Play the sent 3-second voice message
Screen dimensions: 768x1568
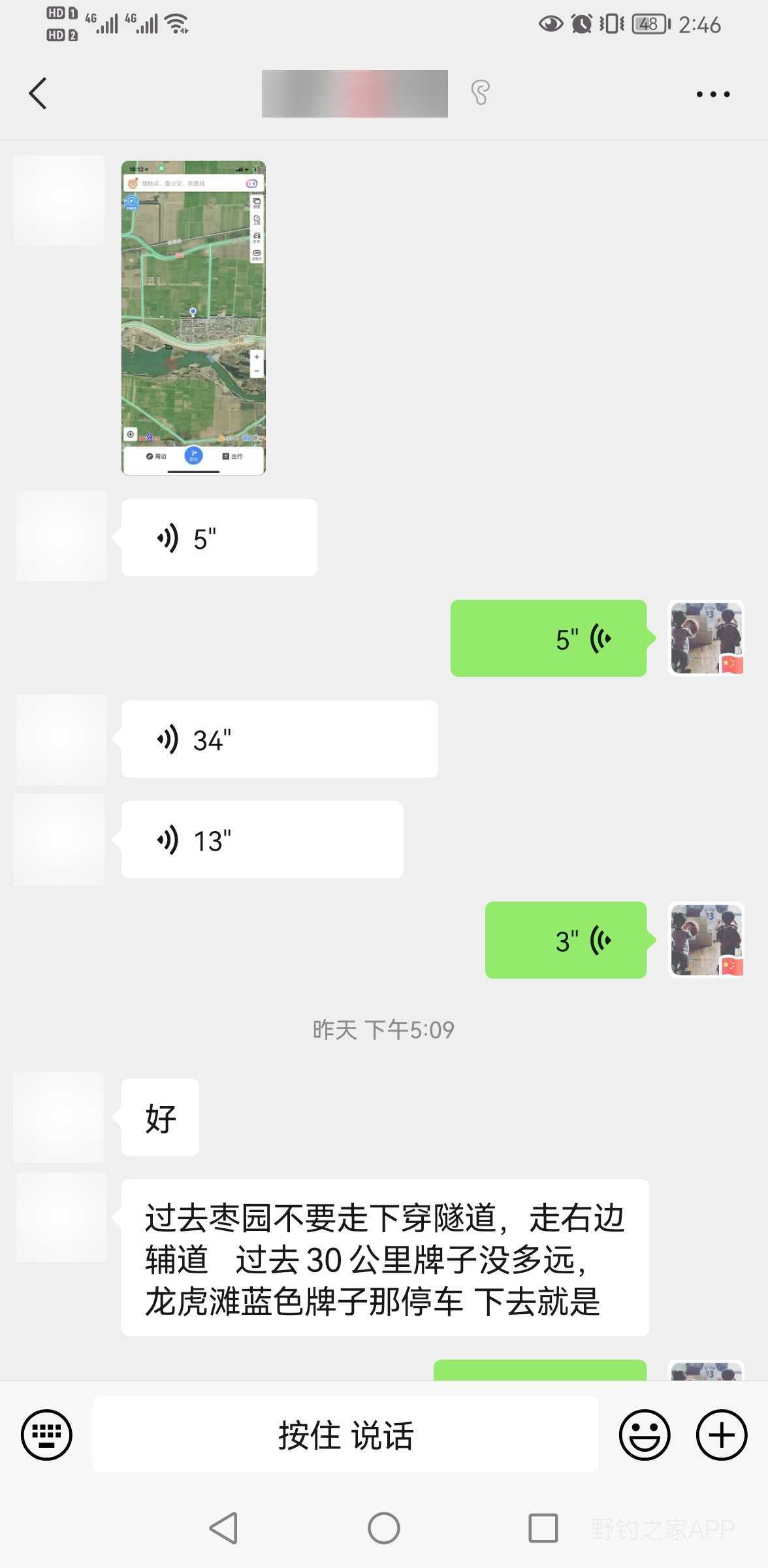click(566, 940)
